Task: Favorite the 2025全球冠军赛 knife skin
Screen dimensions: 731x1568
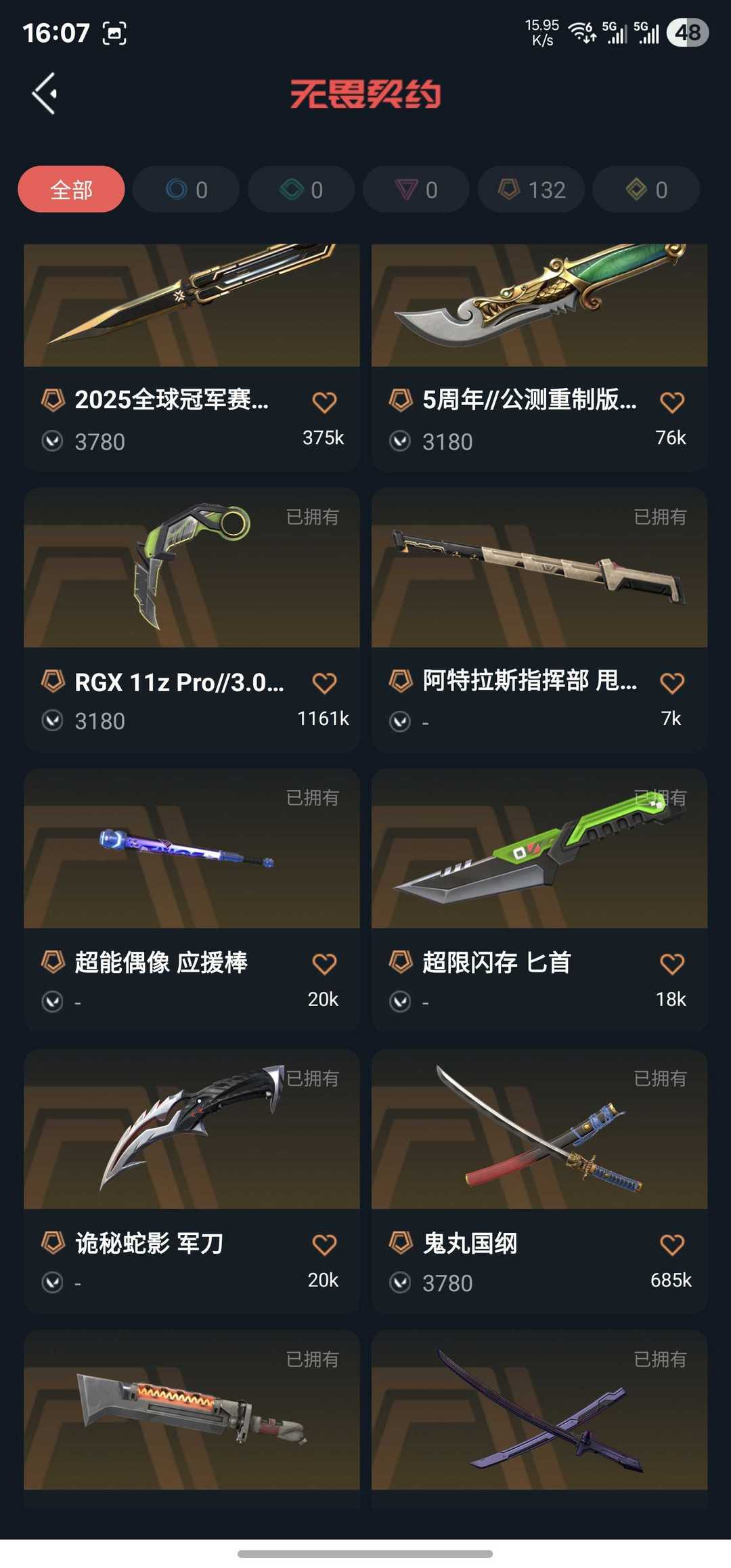Action: pos(324,402)
